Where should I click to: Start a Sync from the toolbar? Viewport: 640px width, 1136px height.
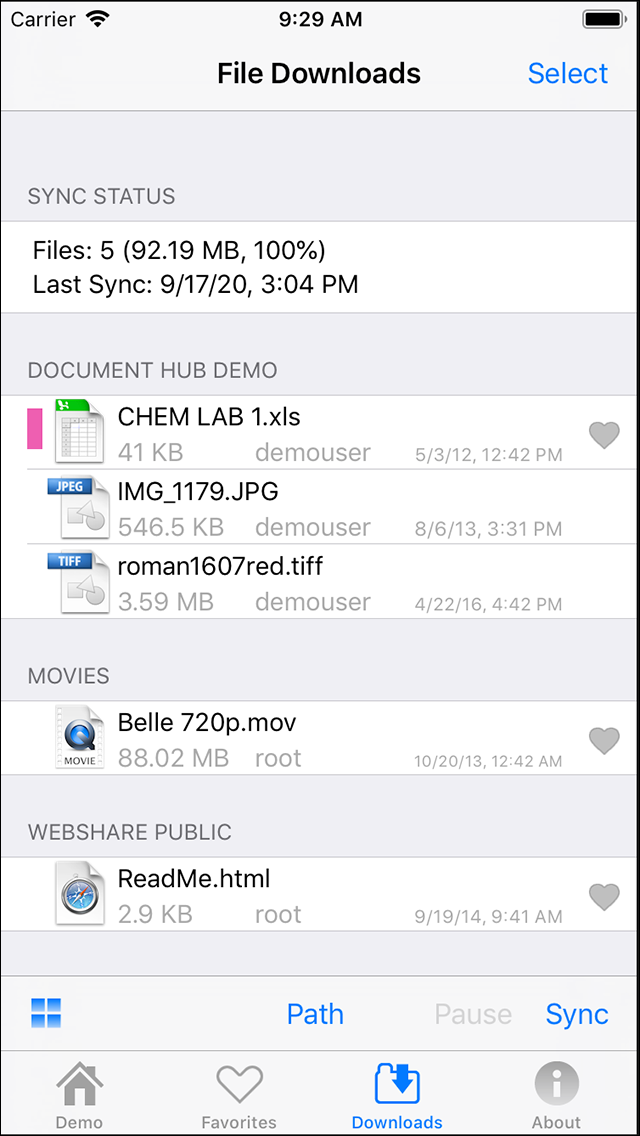click(577, 1014)
